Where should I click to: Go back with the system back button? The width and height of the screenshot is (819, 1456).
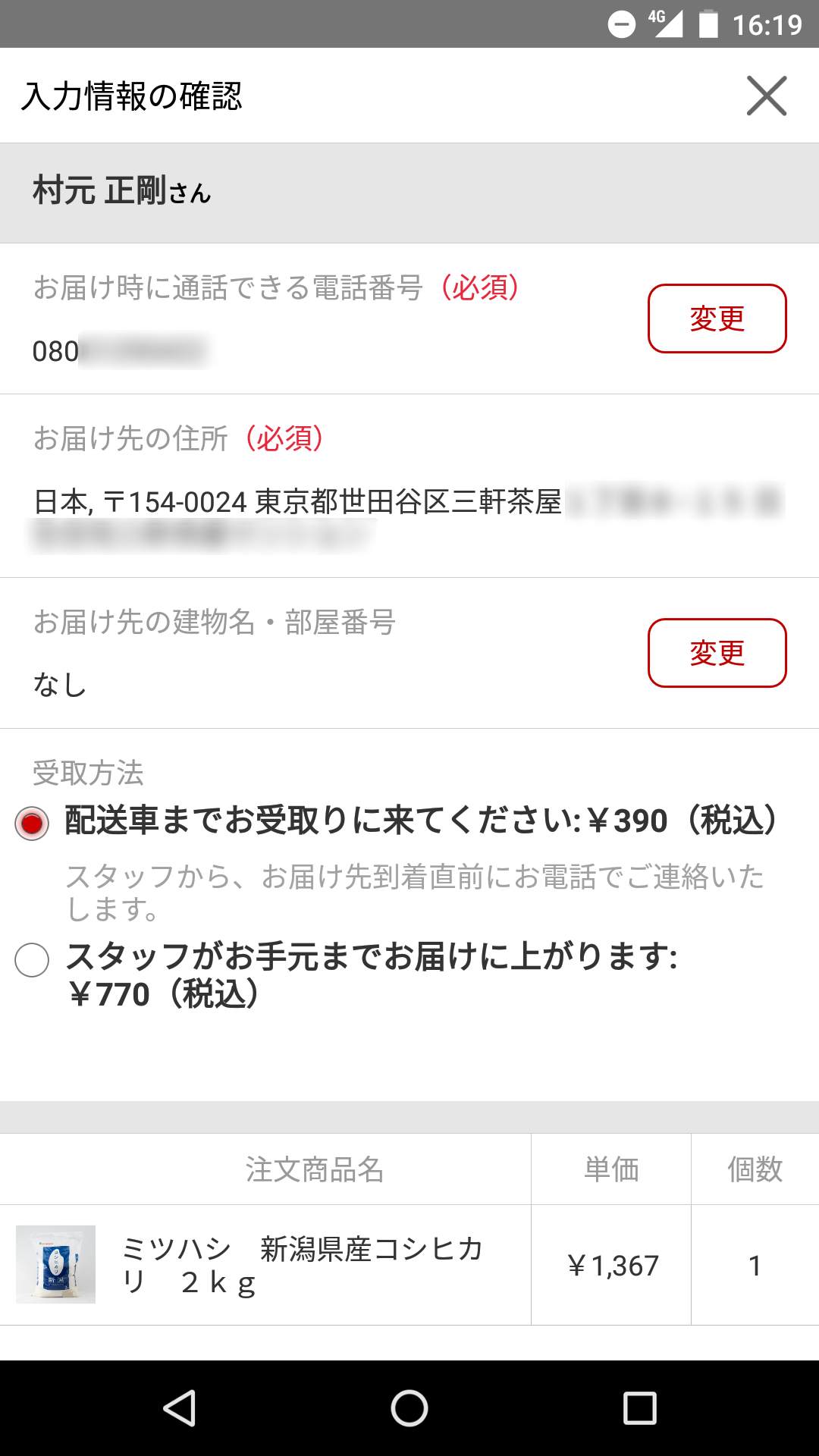point(180,1408)
